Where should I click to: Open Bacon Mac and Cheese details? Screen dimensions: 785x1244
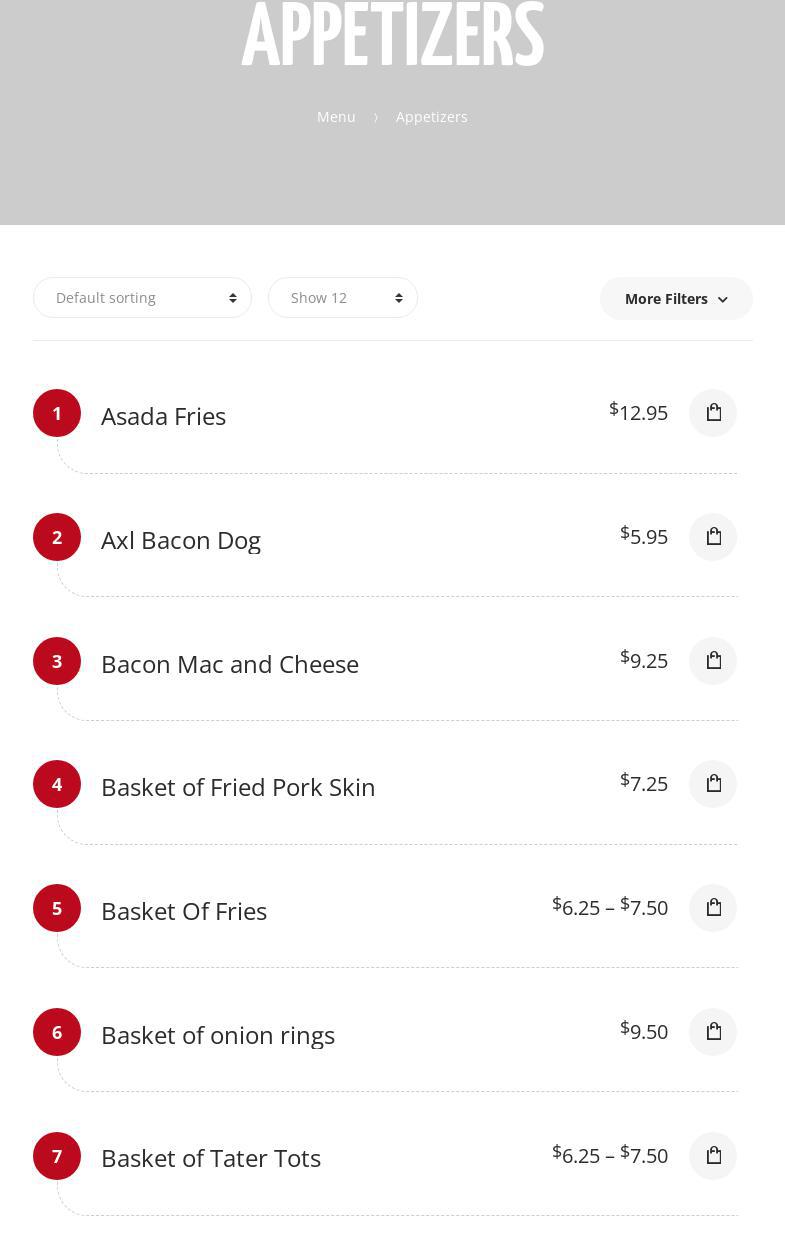pos(230,664)
